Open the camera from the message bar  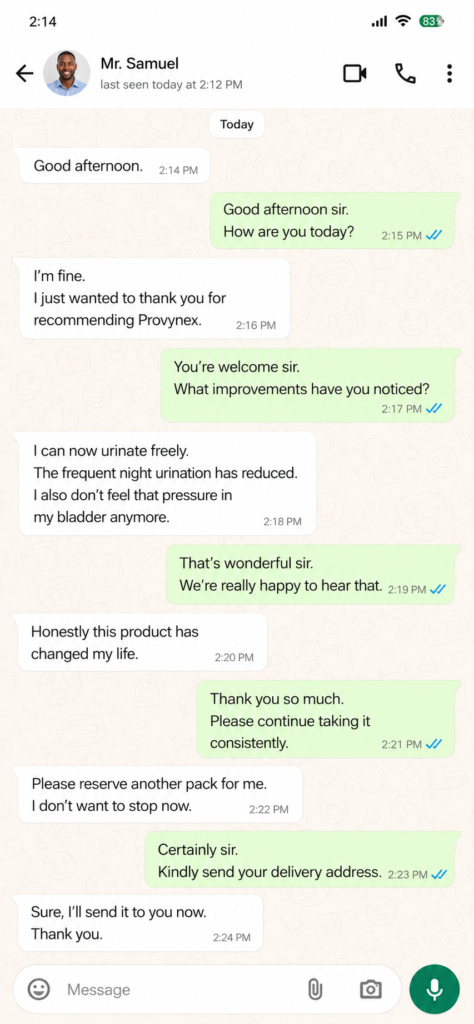(x=370, y=989)
